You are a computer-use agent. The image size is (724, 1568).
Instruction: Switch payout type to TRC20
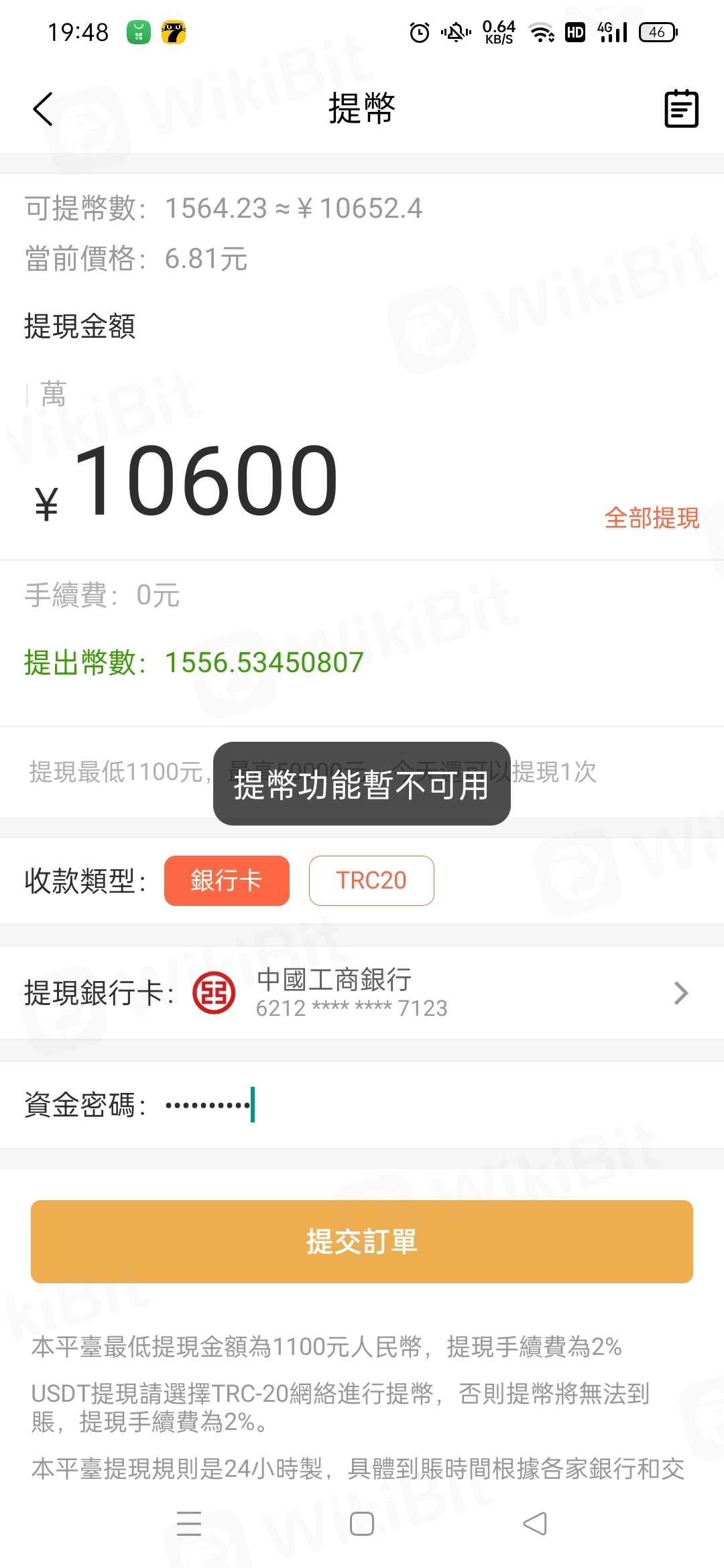point(371,880)
